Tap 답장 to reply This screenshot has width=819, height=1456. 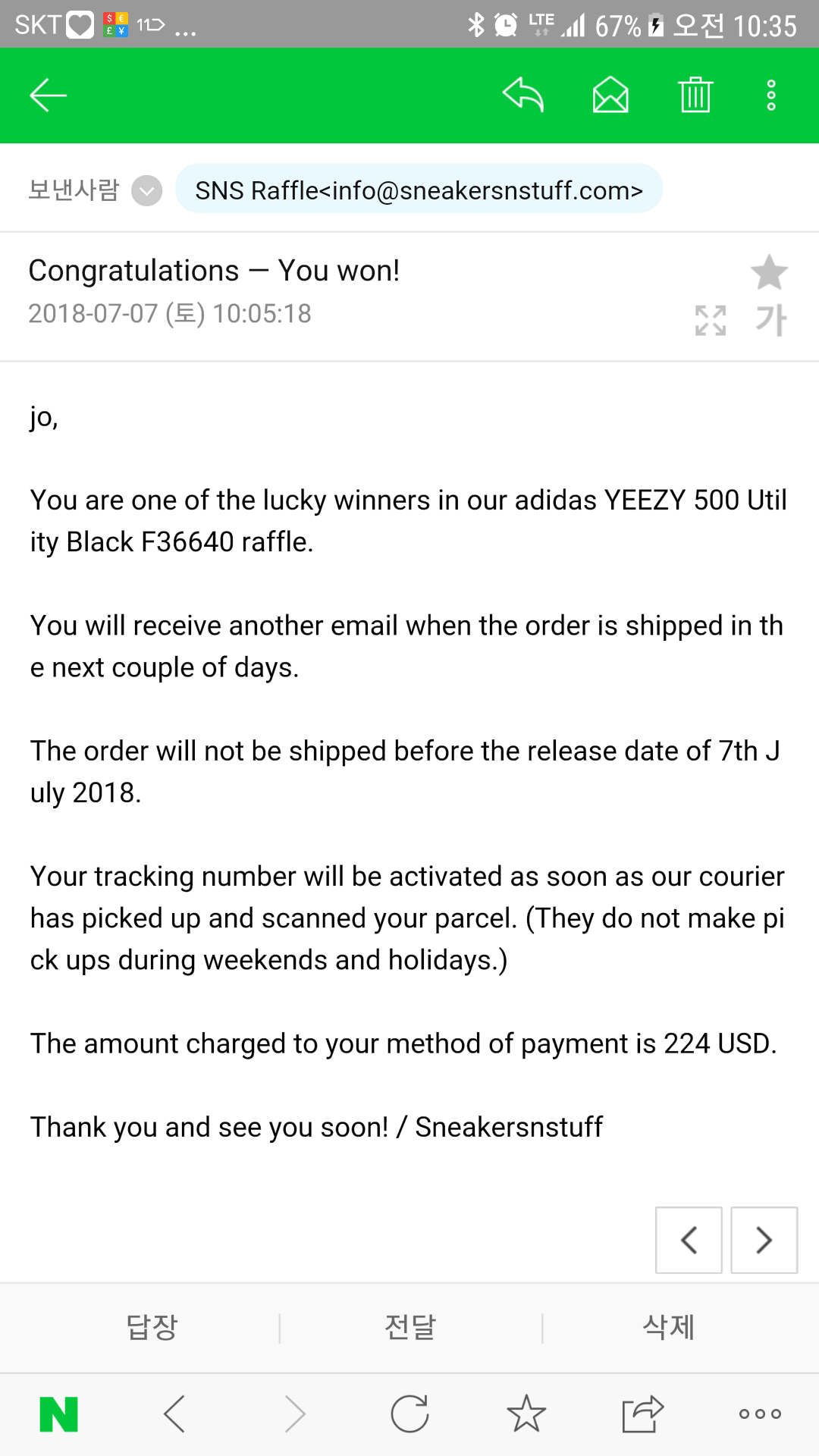pyautogui.click(x=152, y=1327)
